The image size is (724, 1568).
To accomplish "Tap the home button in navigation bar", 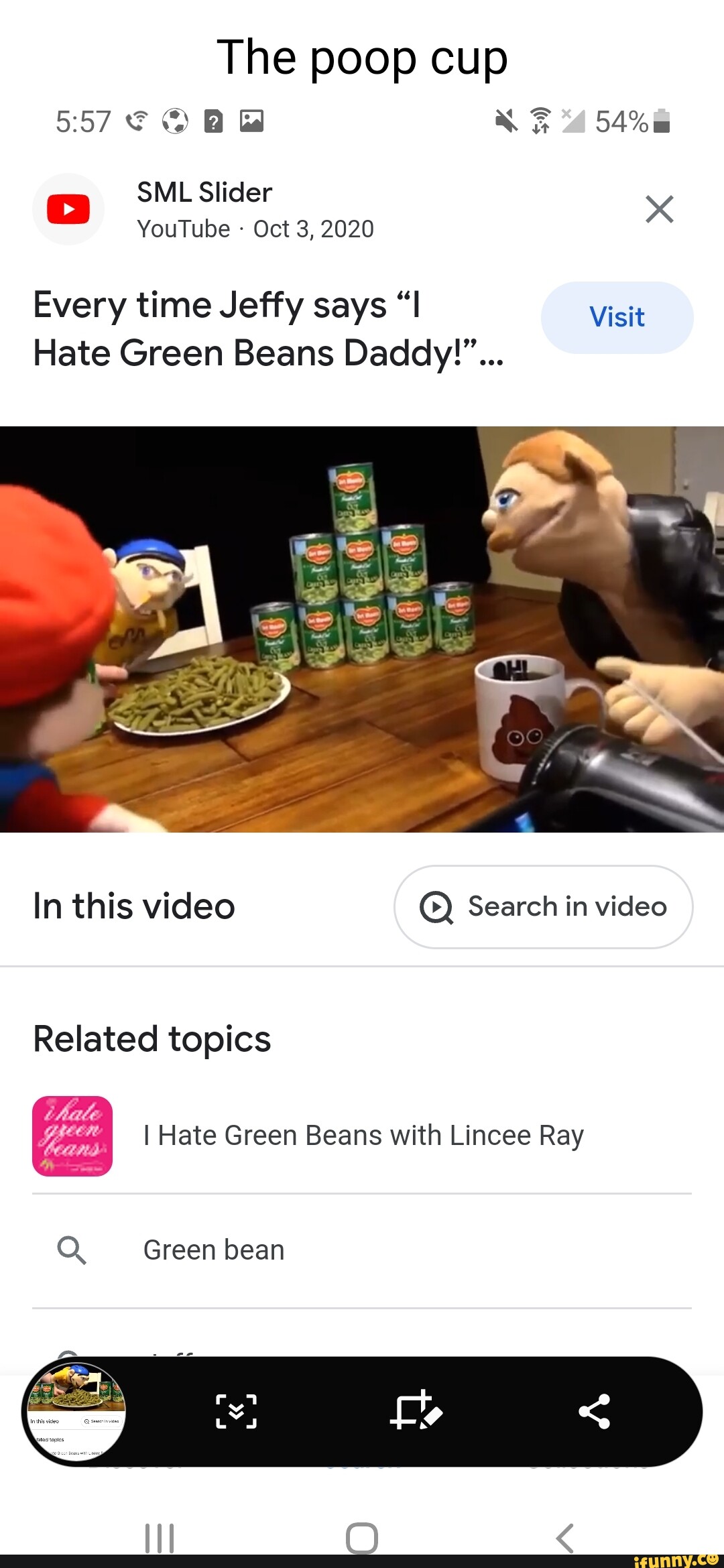I will 361,1539.
